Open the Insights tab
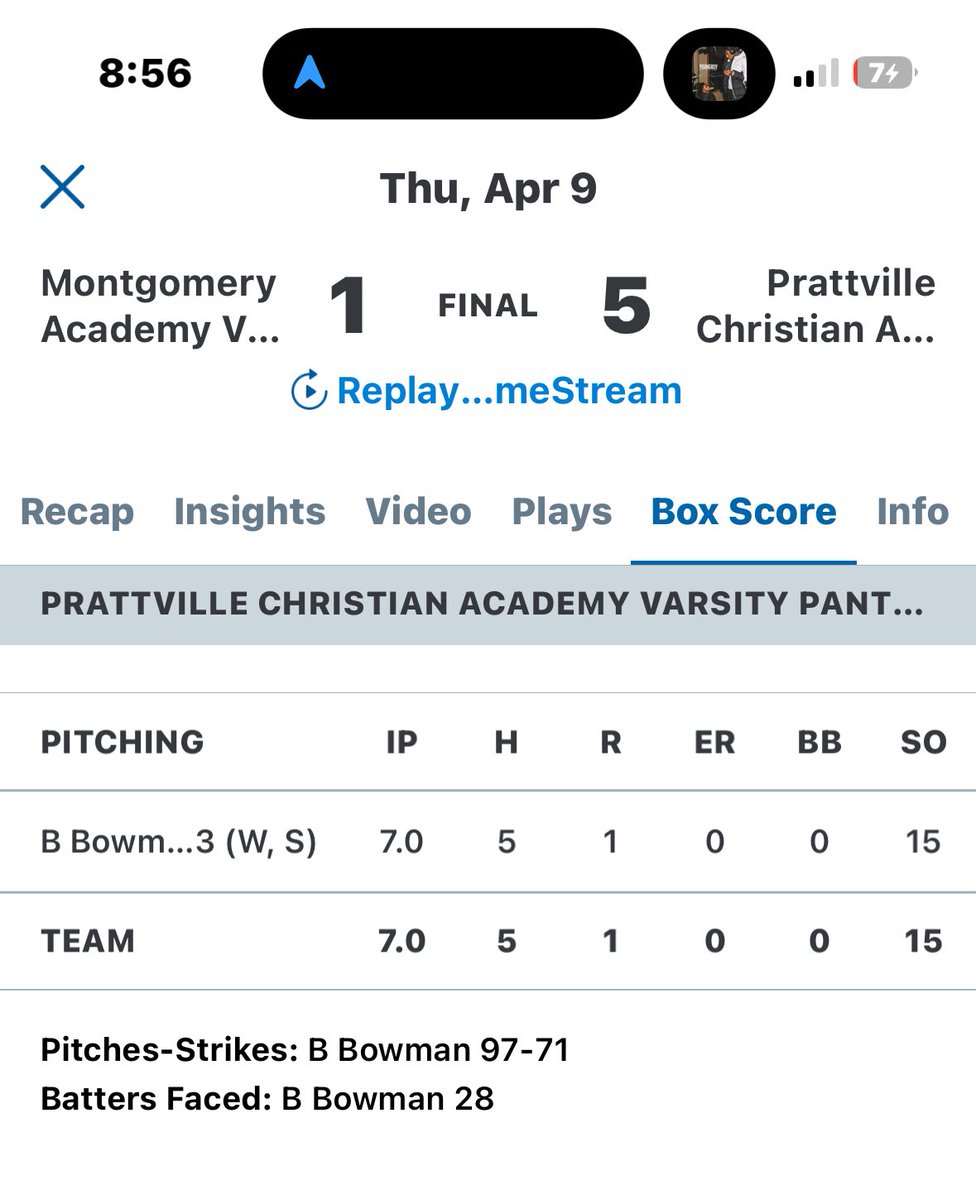Image resolution: width=976 pixels, height=1200 pixels. click(x=249, y=511)
